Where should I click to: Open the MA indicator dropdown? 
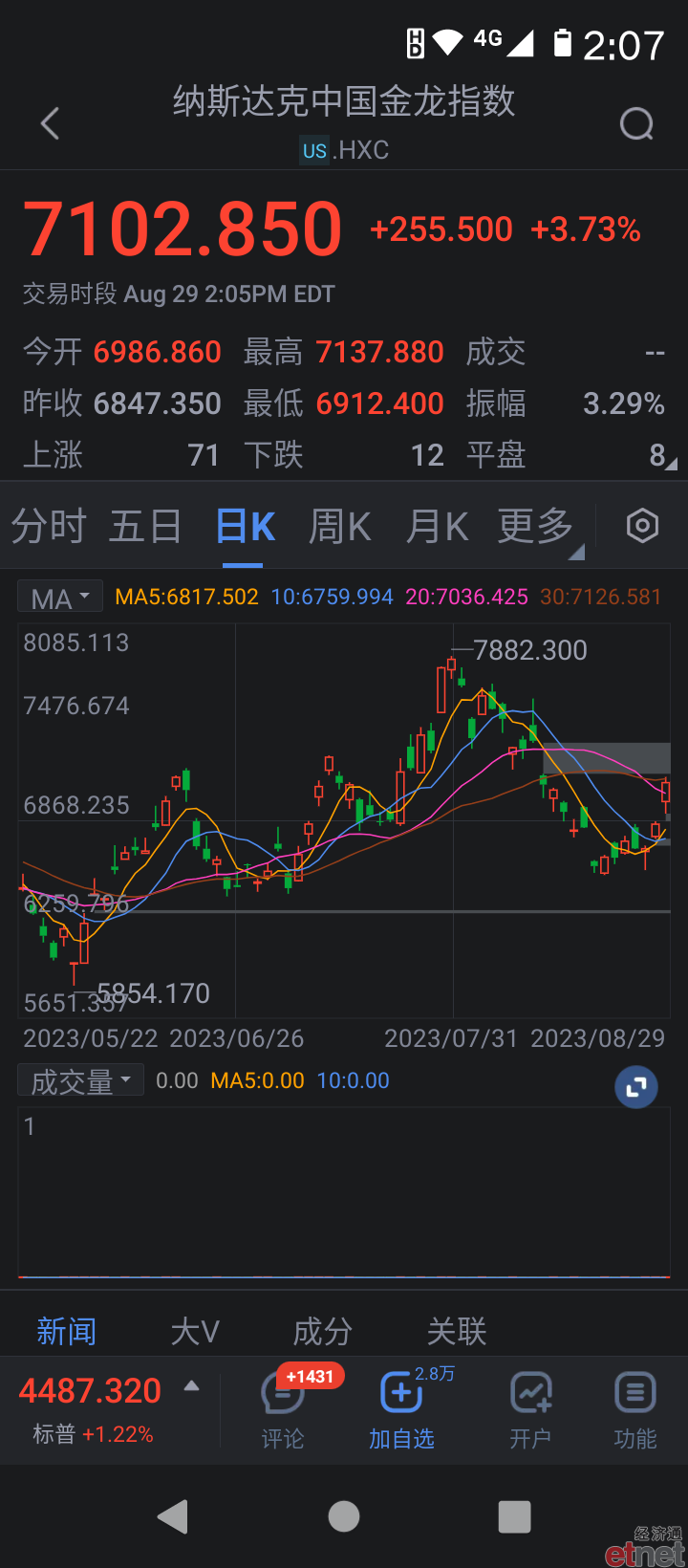point(60,598)
